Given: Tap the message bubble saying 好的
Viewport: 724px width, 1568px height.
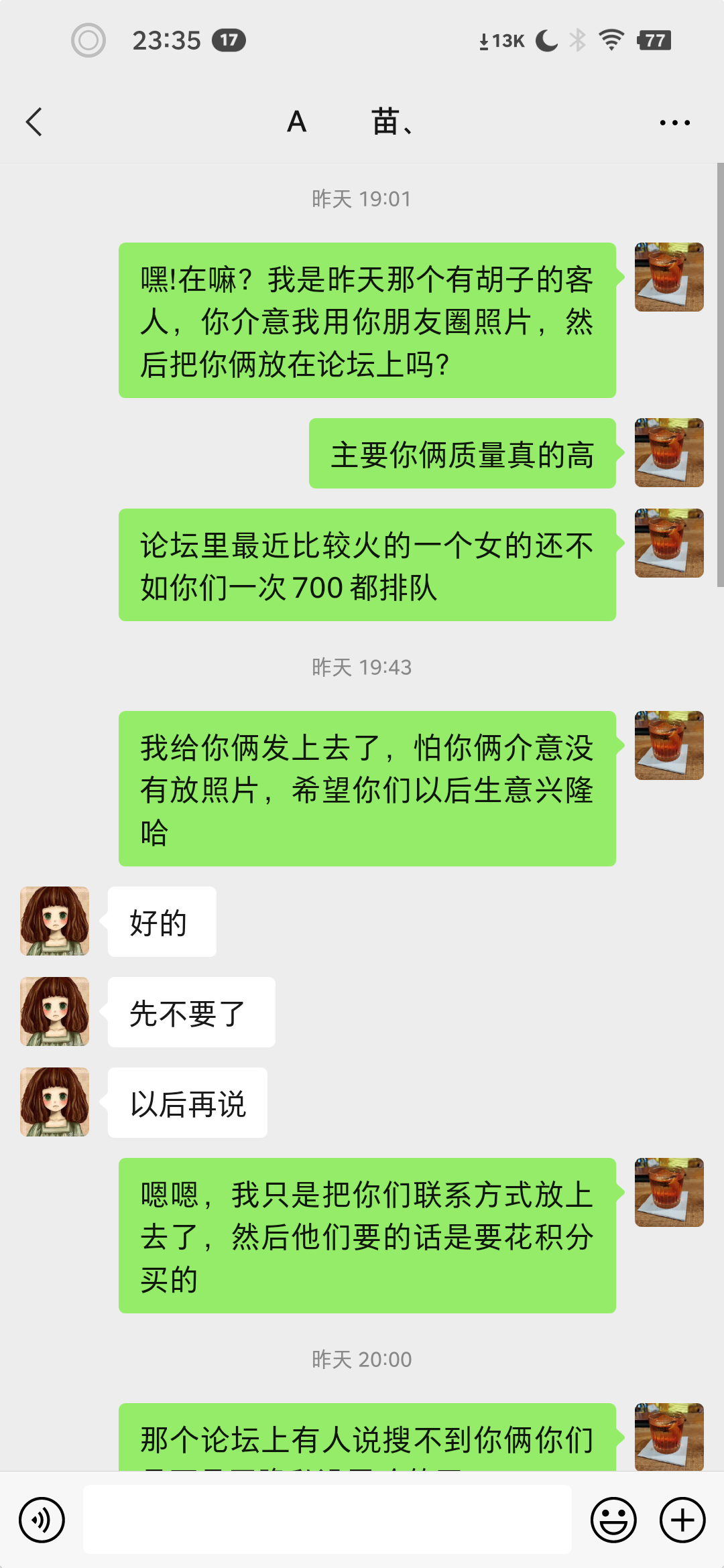Looking at the screenshot, I should [160, 921].
